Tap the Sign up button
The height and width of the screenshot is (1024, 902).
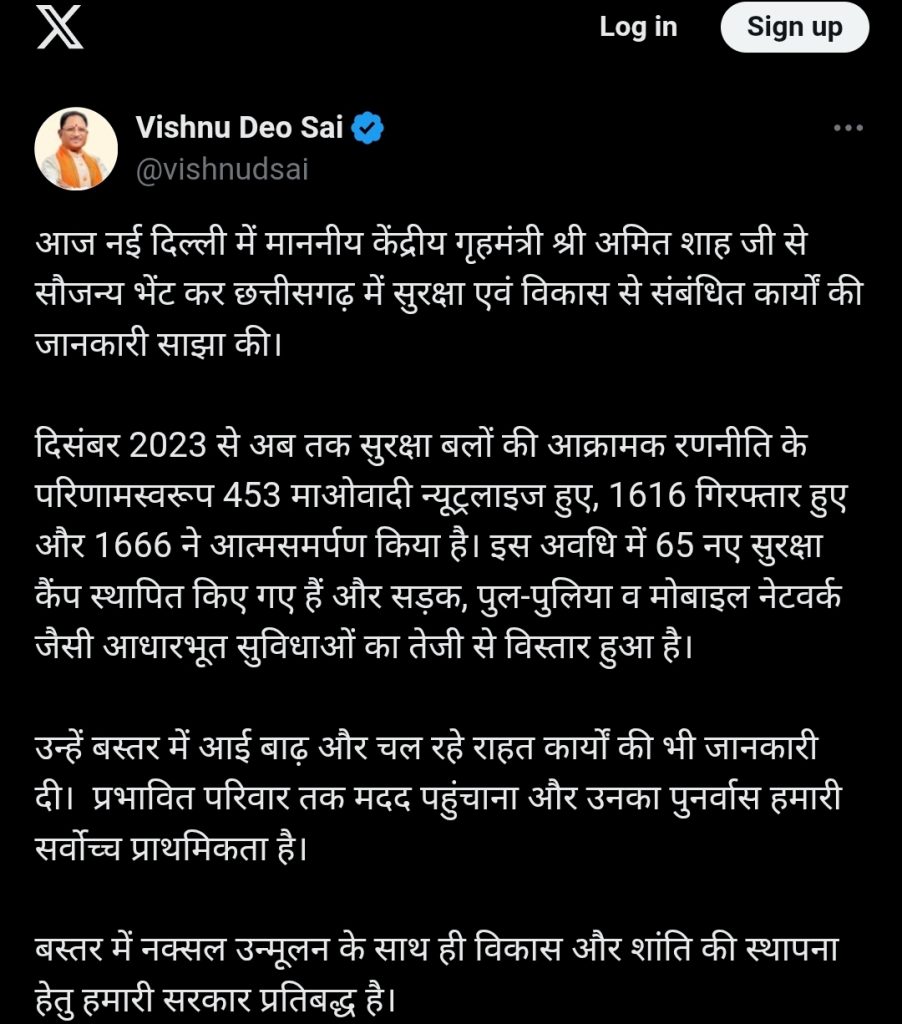click(x=794, y=27)
